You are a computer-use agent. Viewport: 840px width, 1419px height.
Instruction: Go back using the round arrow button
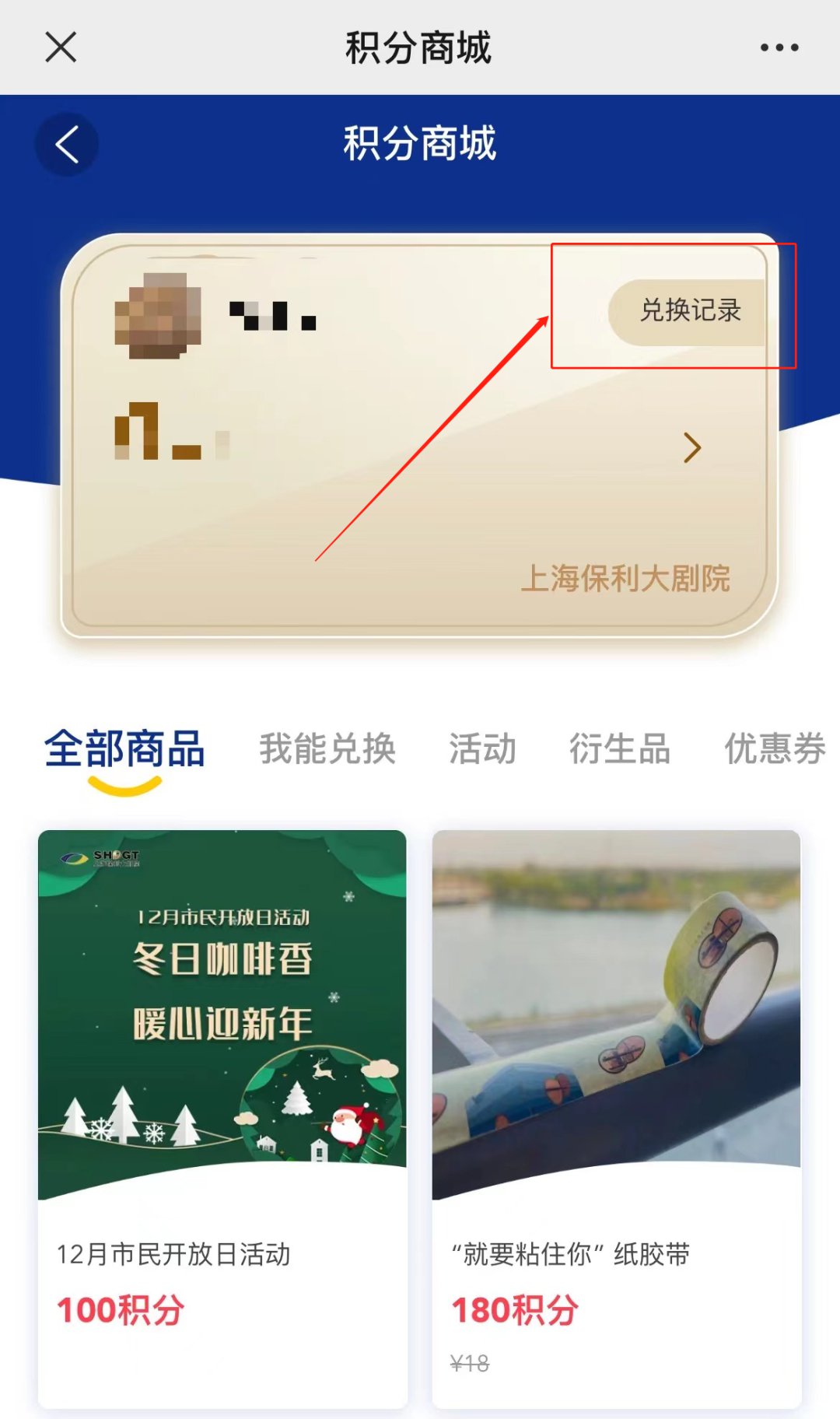67,145
